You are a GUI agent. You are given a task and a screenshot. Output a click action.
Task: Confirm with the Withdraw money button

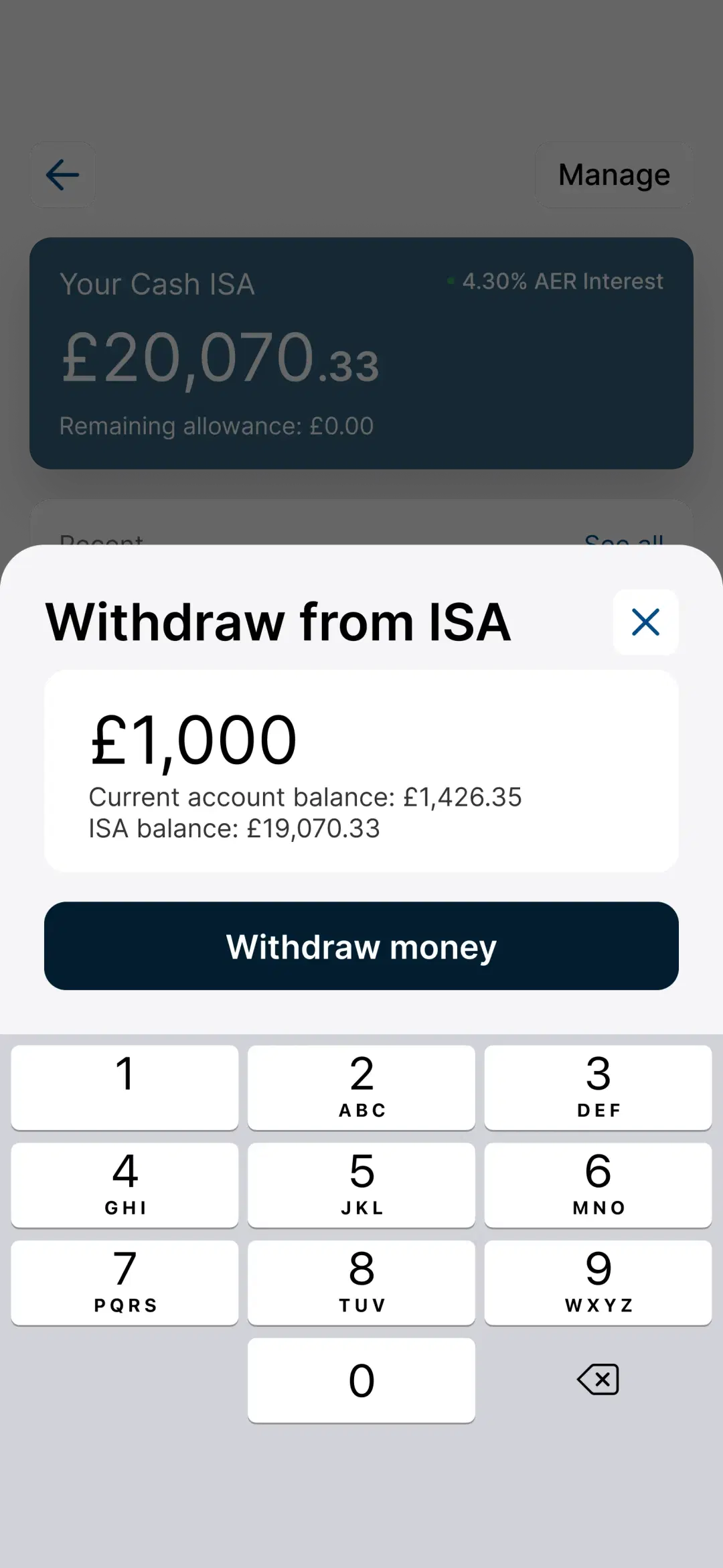pyautogui.click(x=361, y=946)
